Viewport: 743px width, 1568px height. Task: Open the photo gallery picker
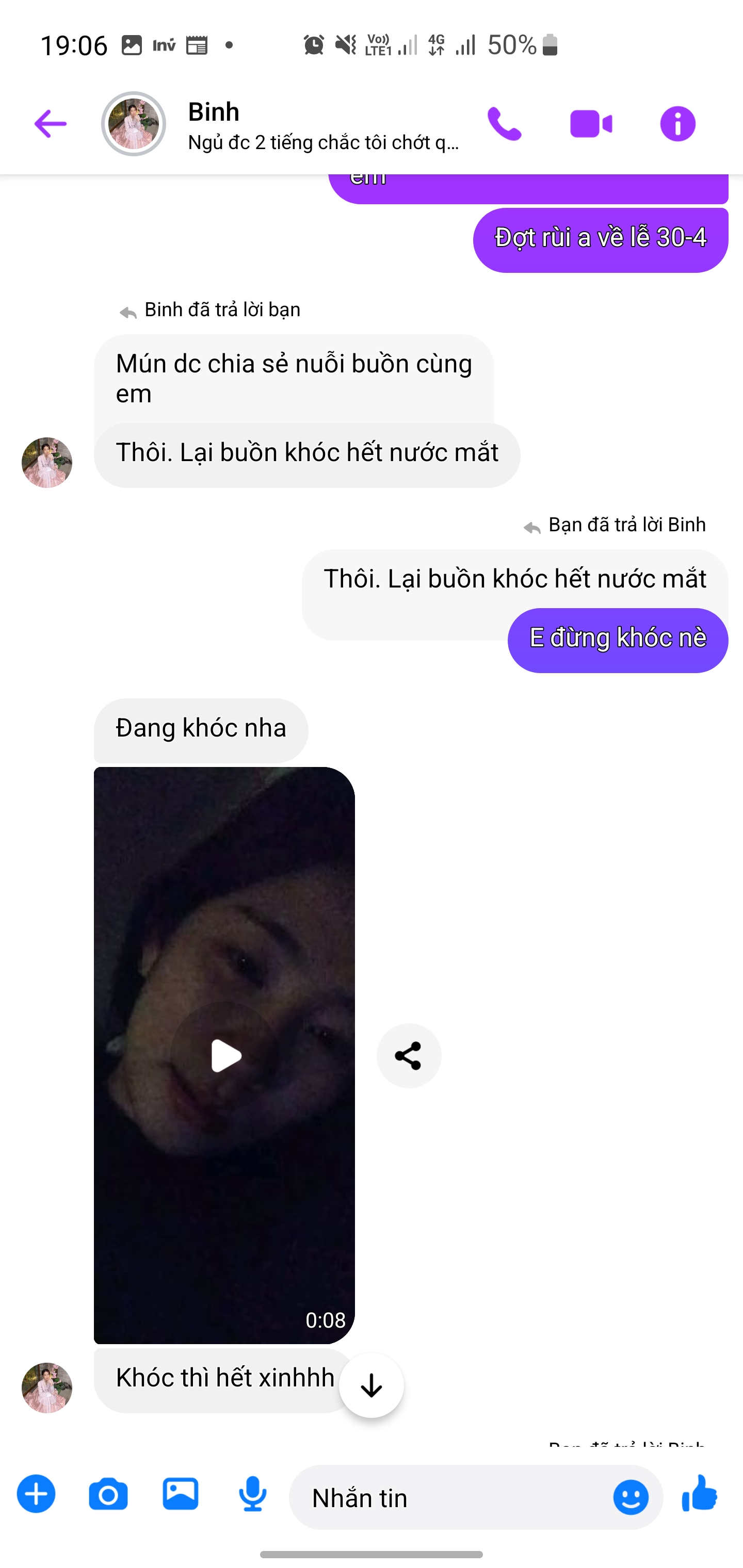180,1494
